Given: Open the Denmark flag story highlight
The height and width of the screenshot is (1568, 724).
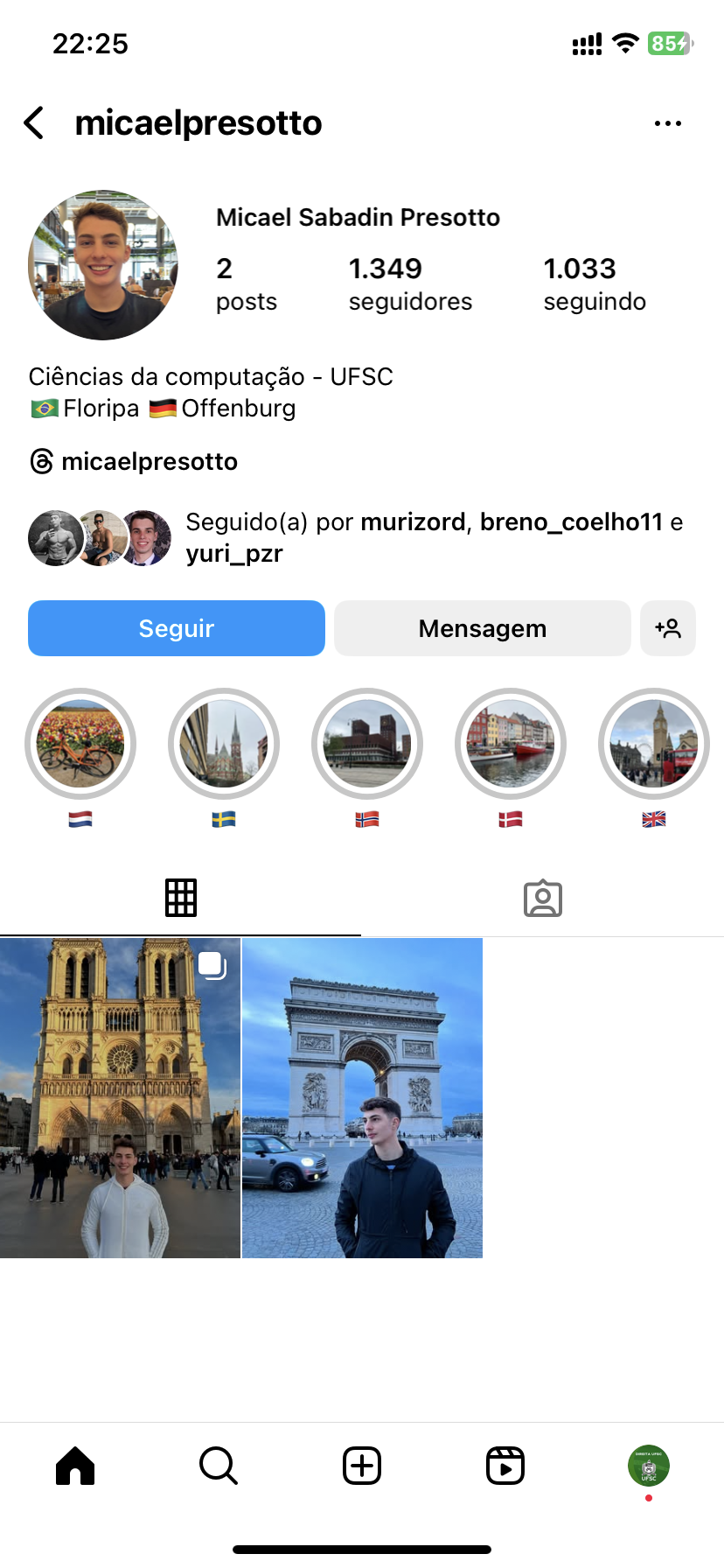Looking at the screenshot, I should click(x=511, y=744).
